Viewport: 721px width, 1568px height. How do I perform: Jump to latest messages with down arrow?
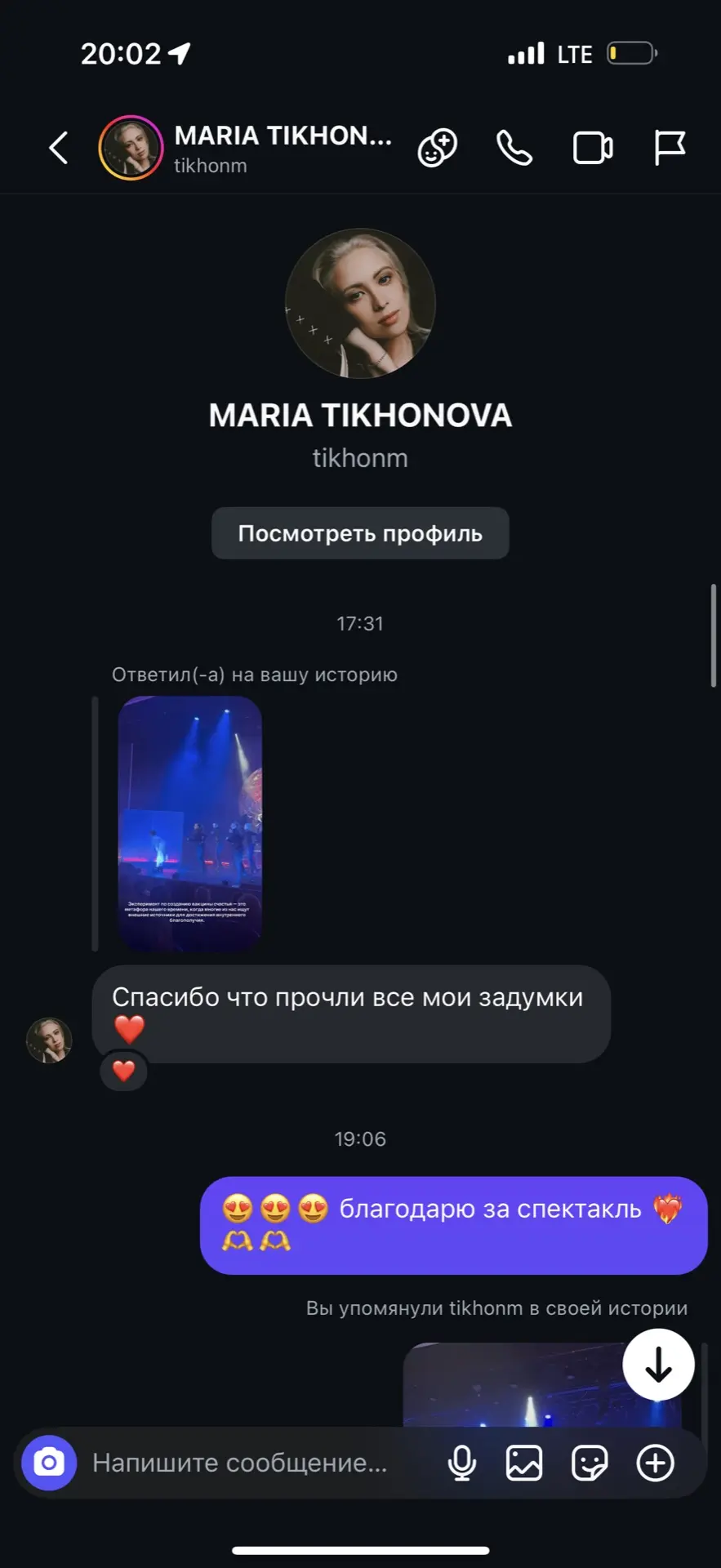coord(658,1365)
